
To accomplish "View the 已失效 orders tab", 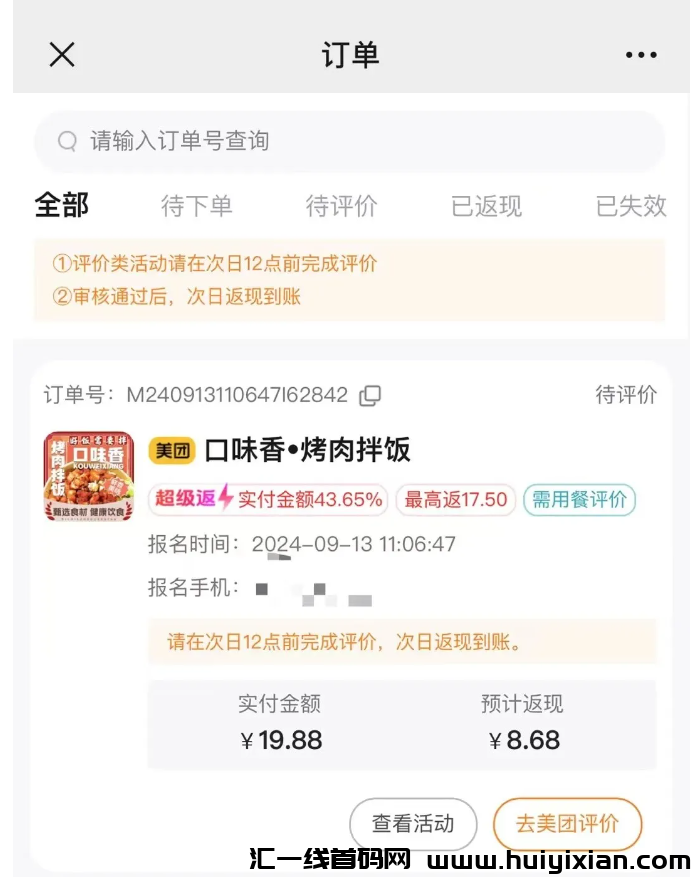I will (631, 206).
